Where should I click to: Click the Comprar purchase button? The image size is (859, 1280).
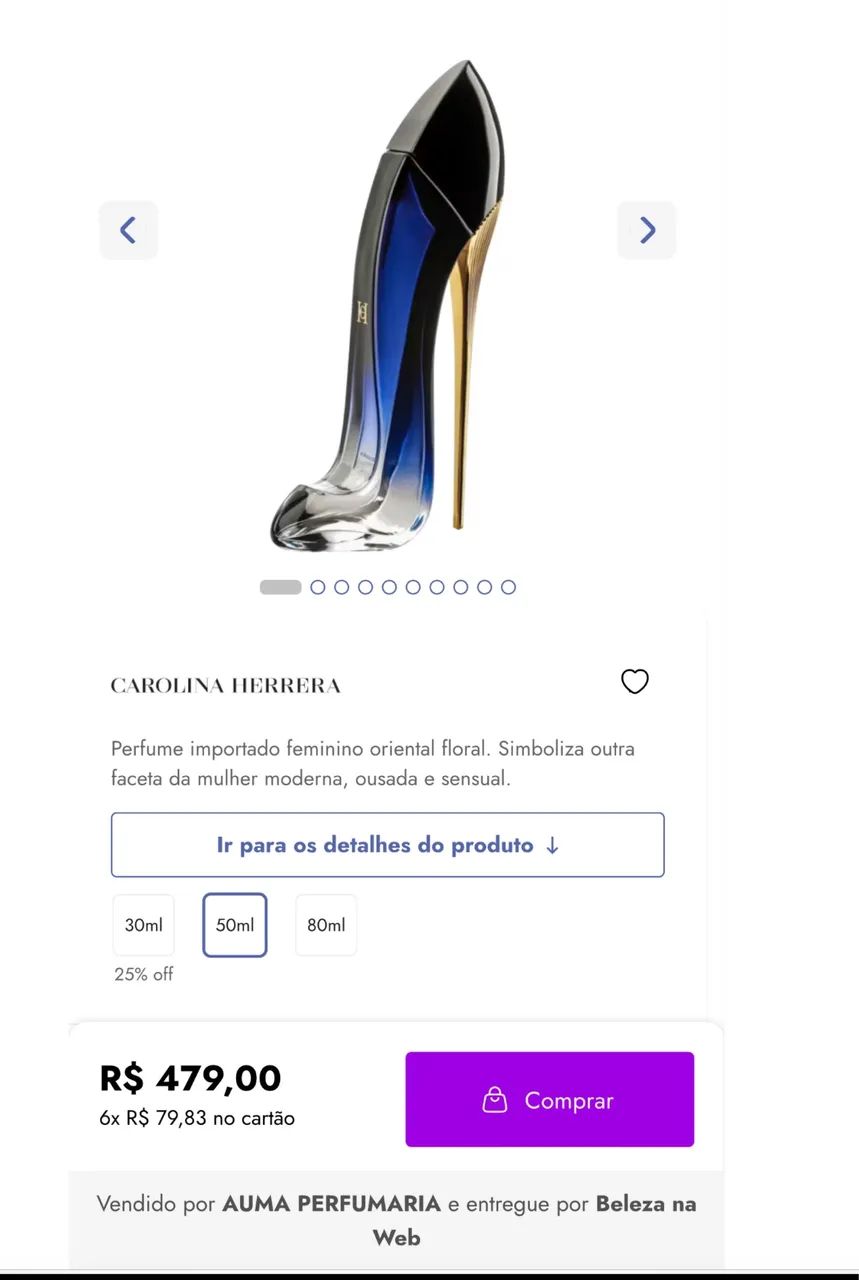549,1099
